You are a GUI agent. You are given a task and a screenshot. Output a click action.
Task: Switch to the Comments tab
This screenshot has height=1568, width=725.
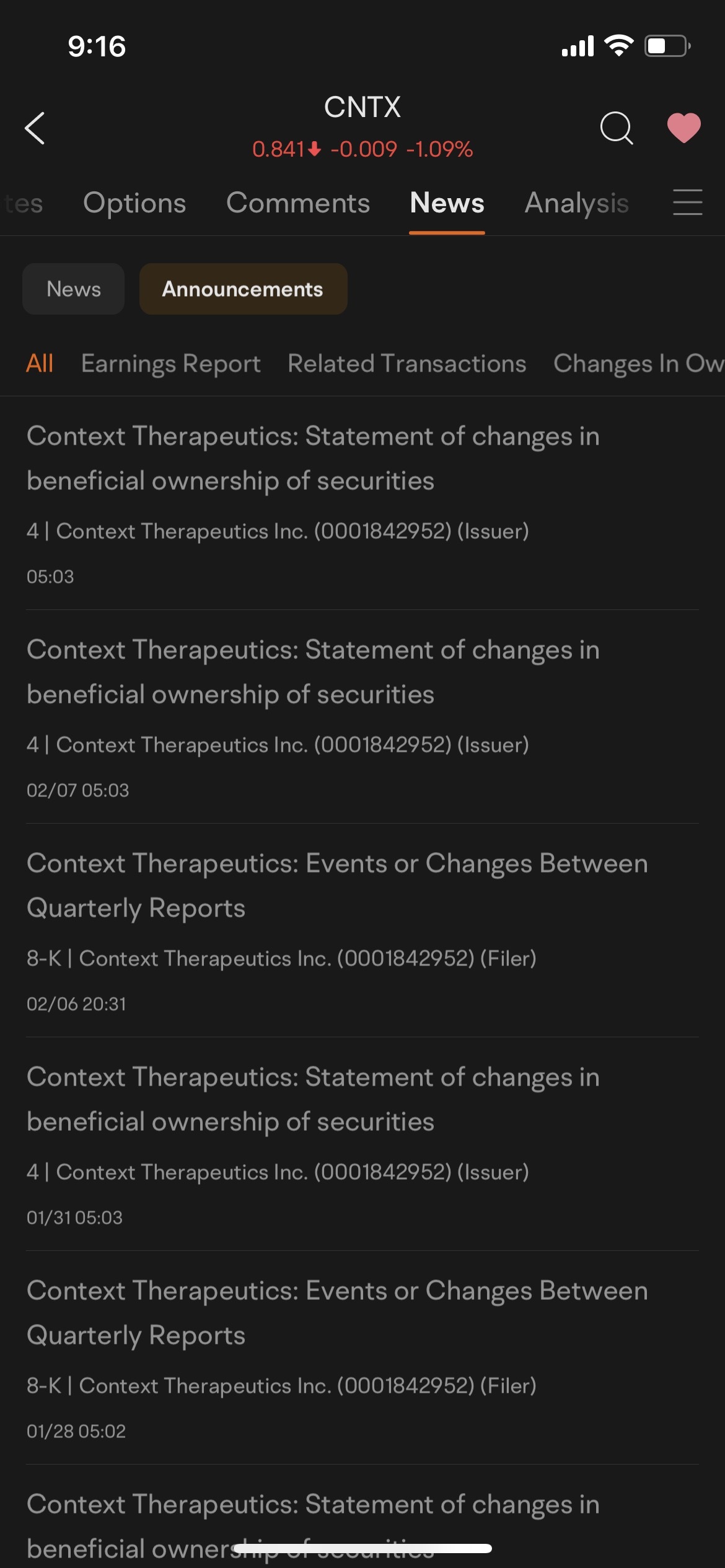coord(298,203)
